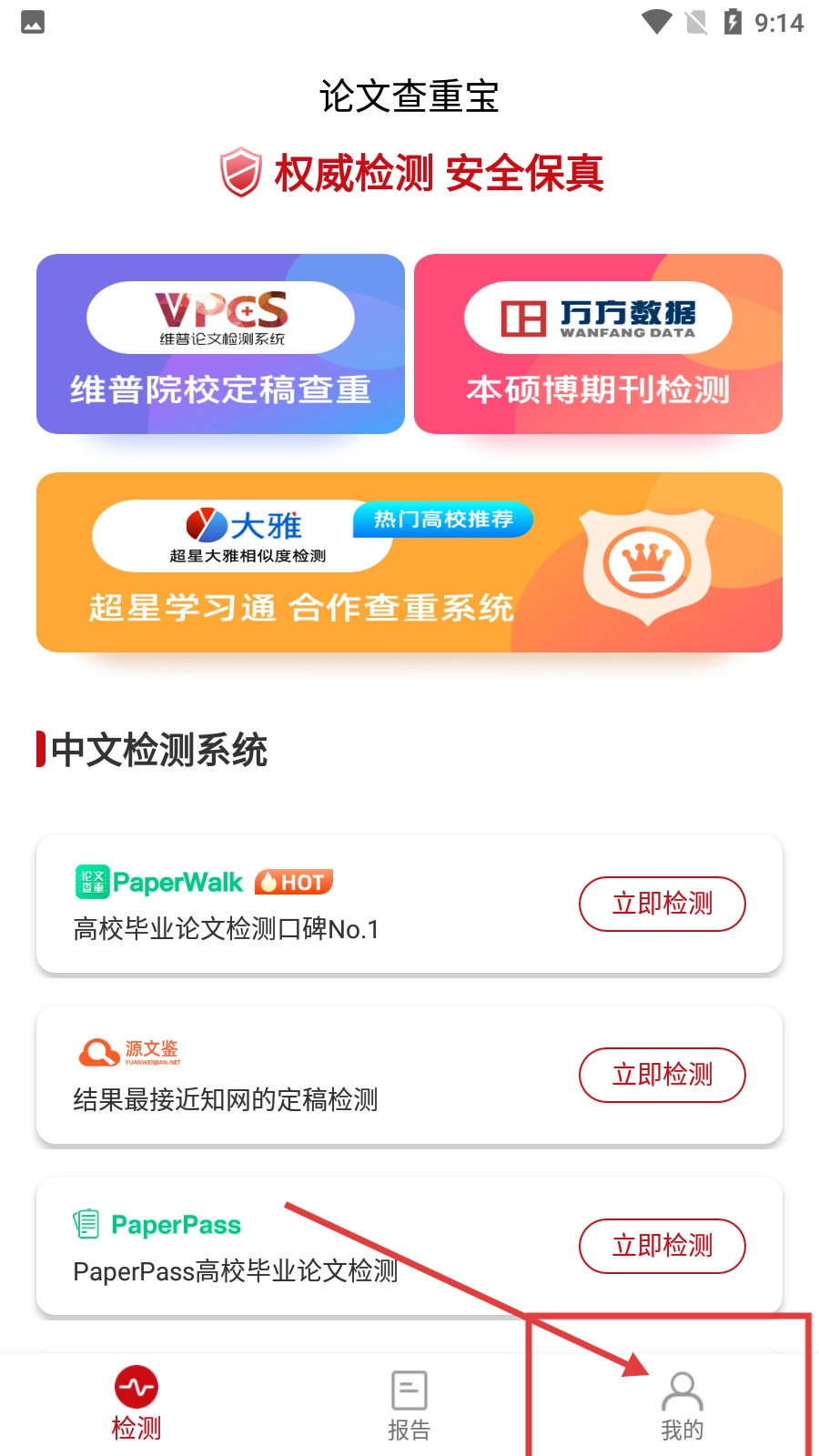Start 立即检测 for PaperPass

(662, 1246)
